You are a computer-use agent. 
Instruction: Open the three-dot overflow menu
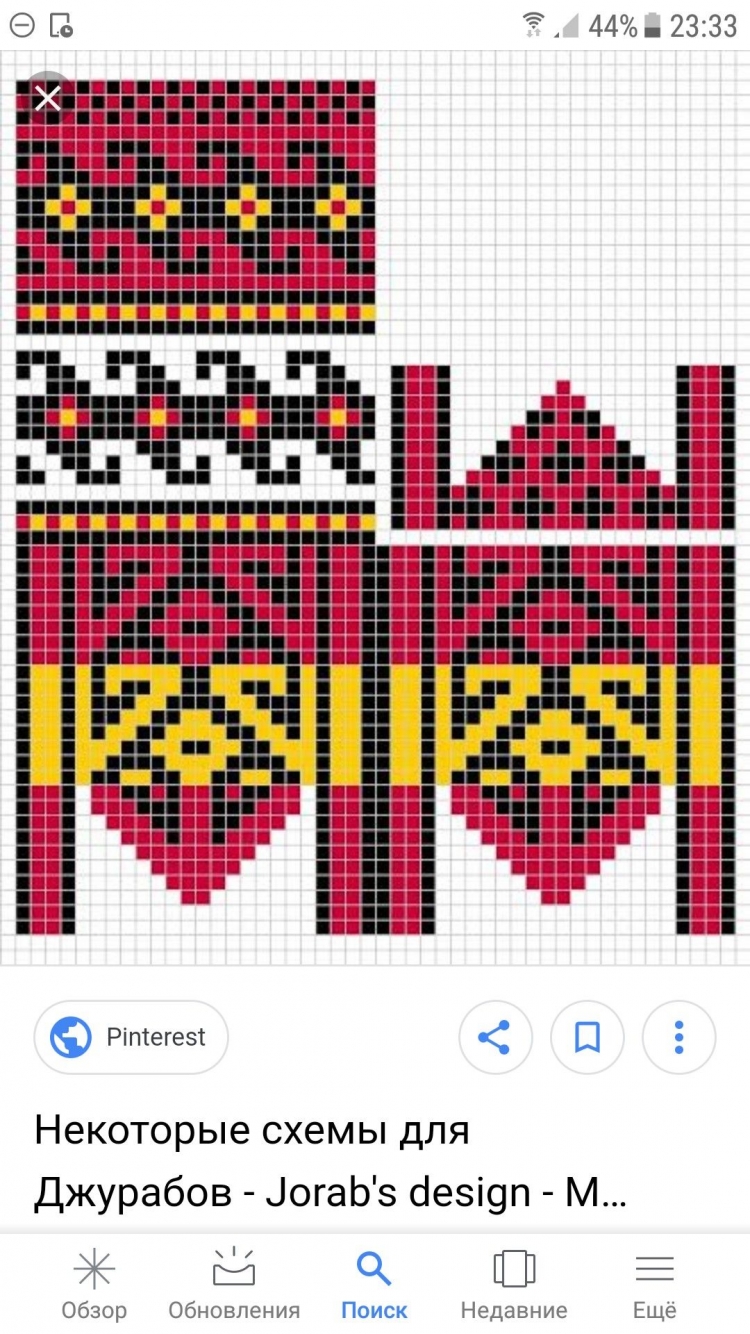679,1037
